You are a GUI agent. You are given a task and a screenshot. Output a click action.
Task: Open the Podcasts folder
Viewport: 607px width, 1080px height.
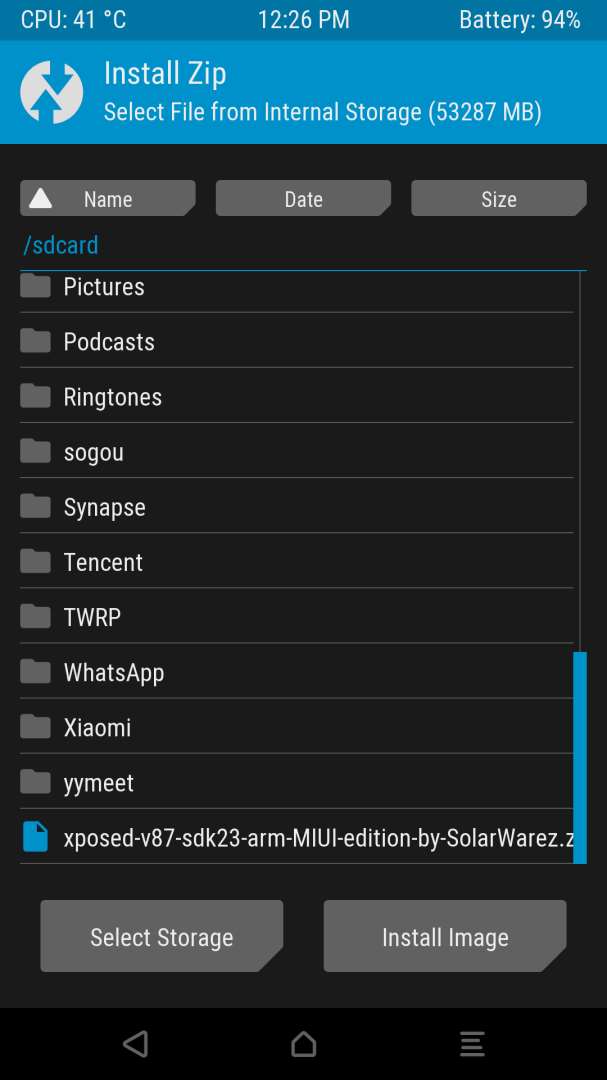[296, 341]
